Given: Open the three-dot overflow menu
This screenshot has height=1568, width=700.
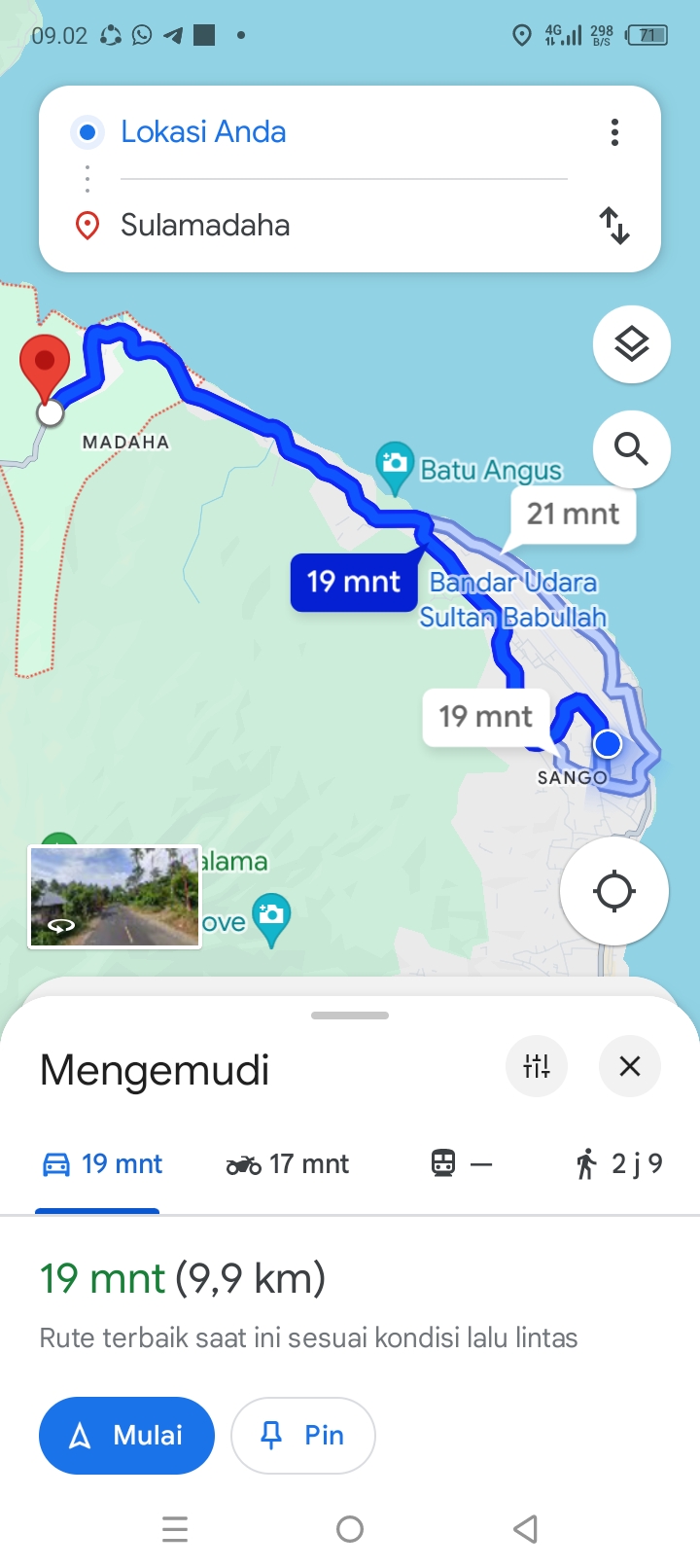Looking at the screenshot, I should pos(614,132).
